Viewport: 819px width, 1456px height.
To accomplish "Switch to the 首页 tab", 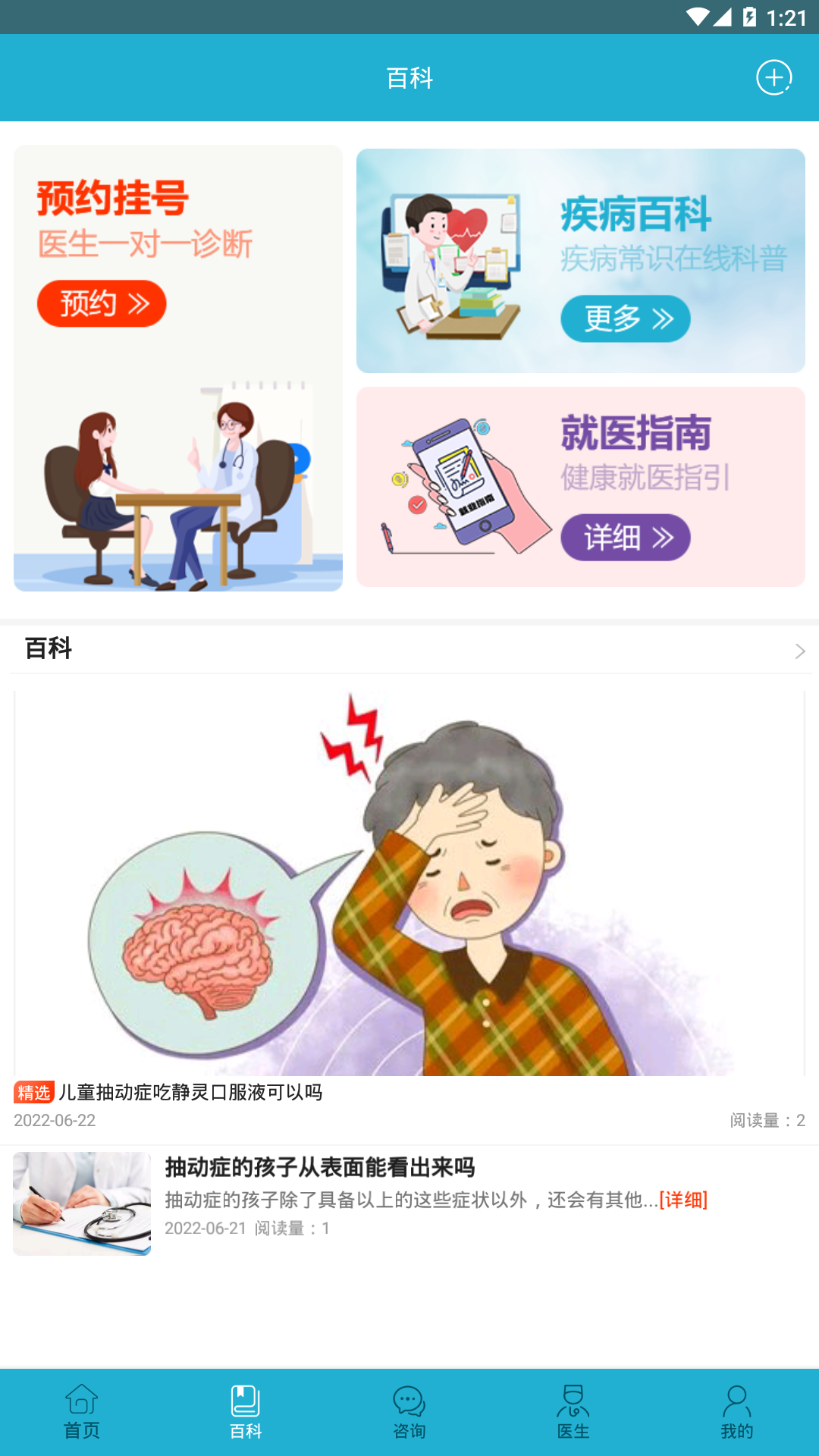I will tap(82, 1412).
